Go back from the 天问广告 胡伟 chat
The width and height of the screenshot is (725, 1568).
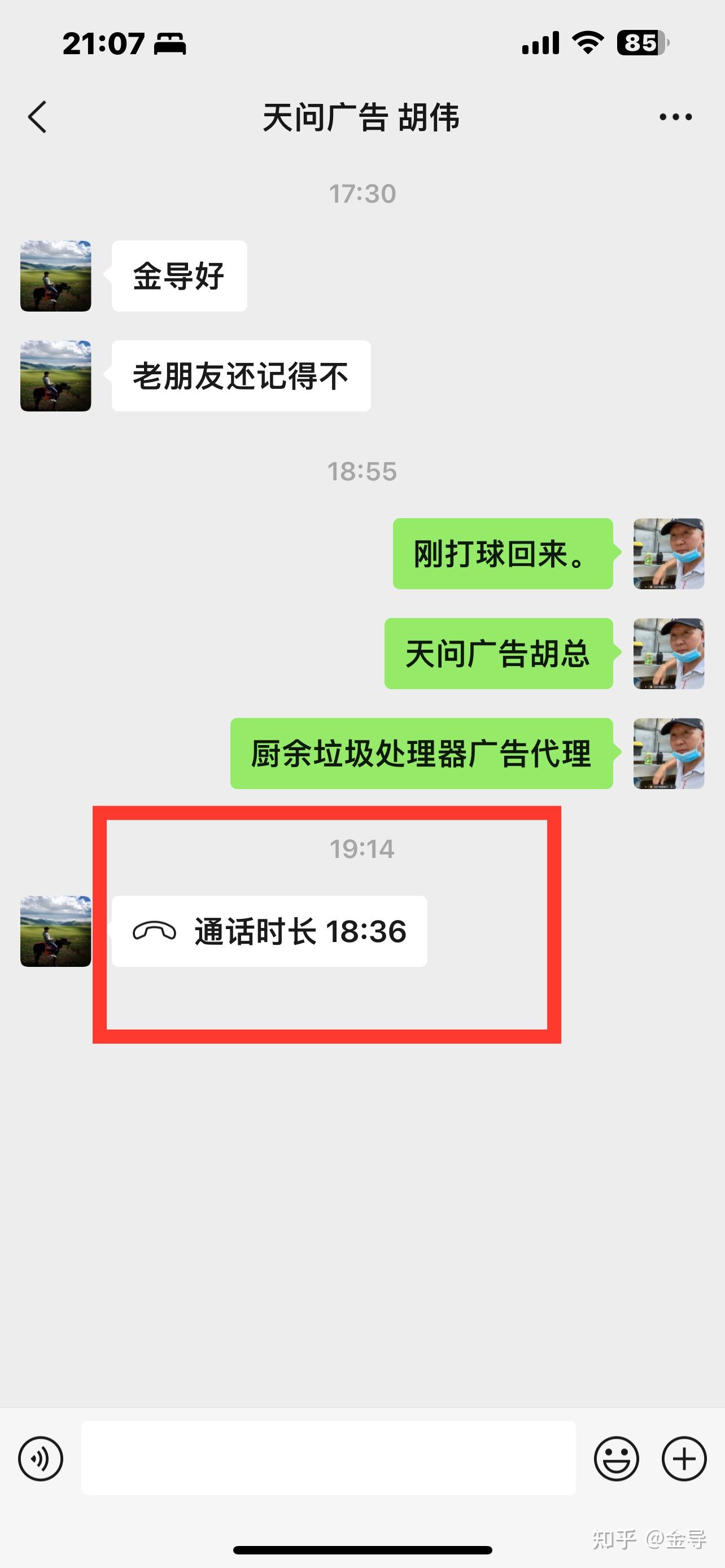[37, 117]
